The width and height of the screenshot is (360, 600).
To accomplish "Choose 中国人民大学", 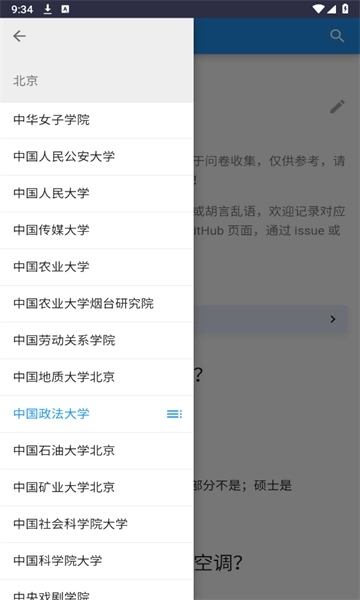I will click(x=96, y=193).
